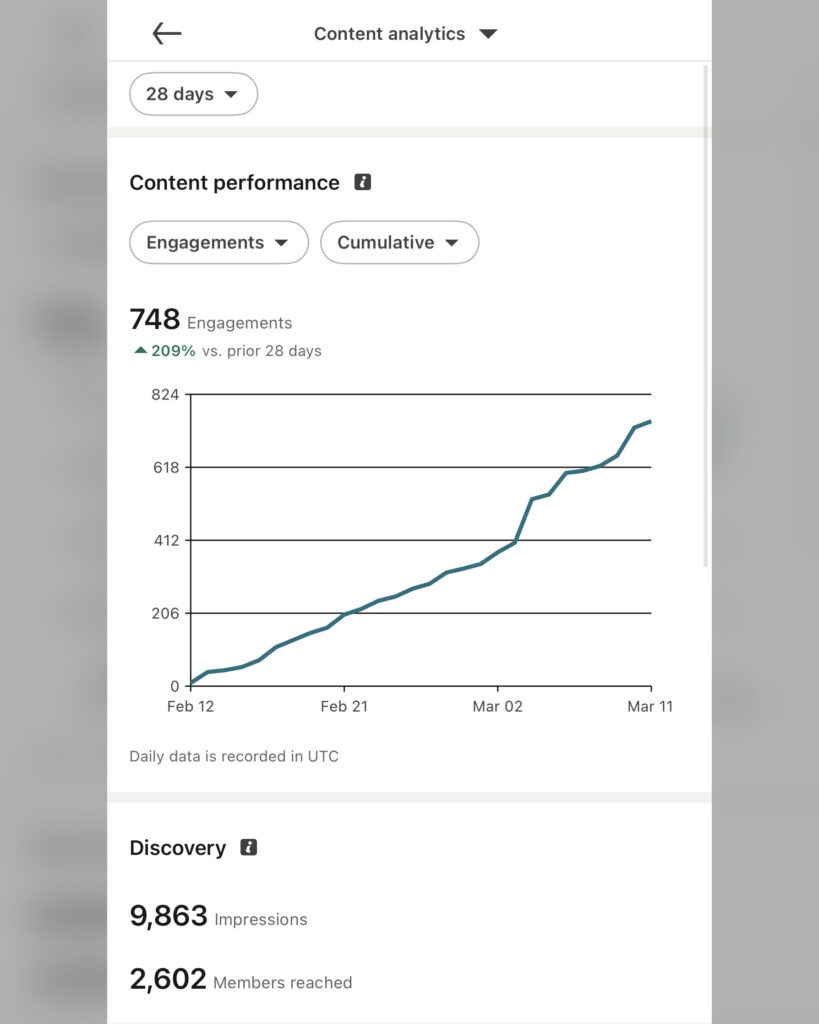The image size is (819, 1024).
Task: Open the 28 days time range selector
Action: pyautogui.click(x=193, y=93)
